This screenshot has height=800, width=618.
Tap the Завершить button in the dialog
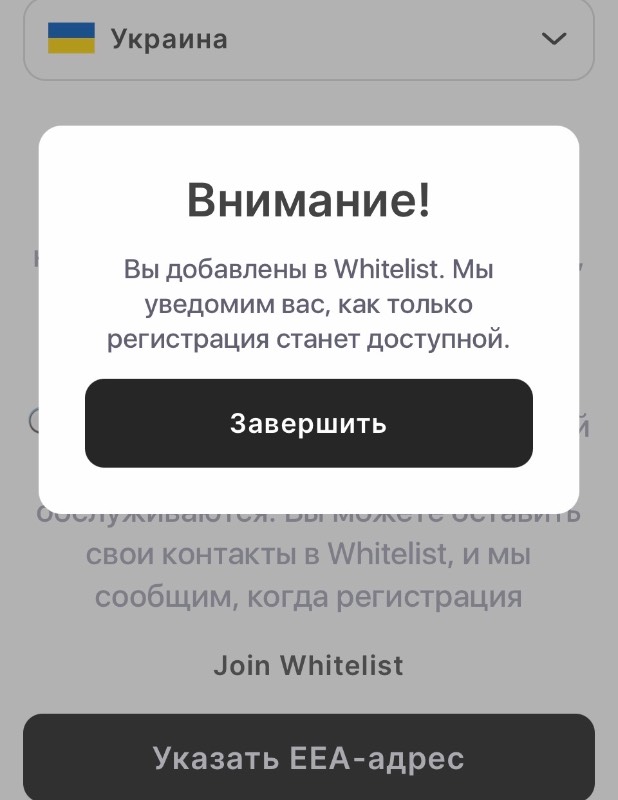point(308,423)
